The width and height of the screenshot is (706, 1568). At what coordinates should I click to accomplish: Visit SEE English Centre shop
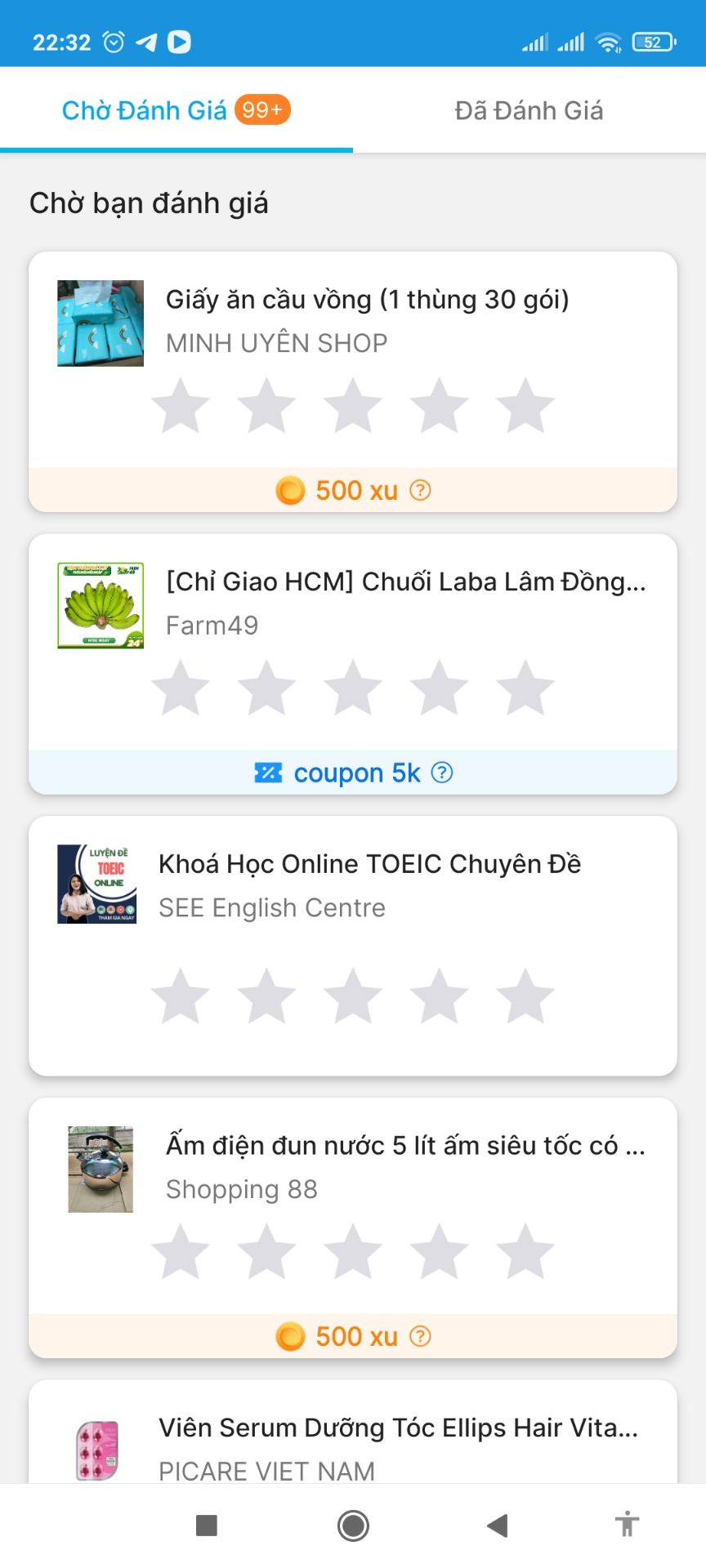coord(271,906)
